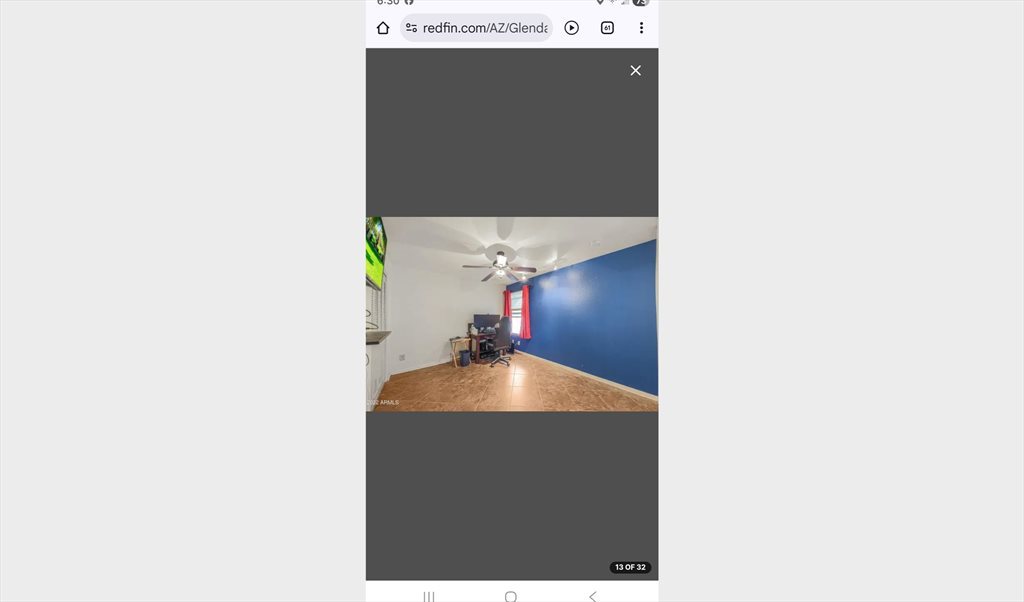Tap the room photo 13 of 32

point(512,314)
